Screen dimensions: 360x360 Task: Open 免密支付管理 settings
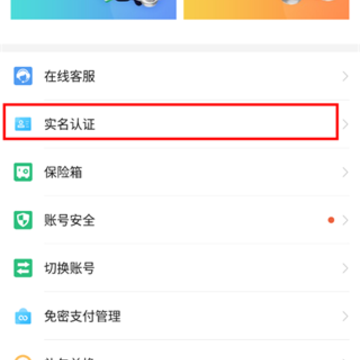[x=180, y=316]
